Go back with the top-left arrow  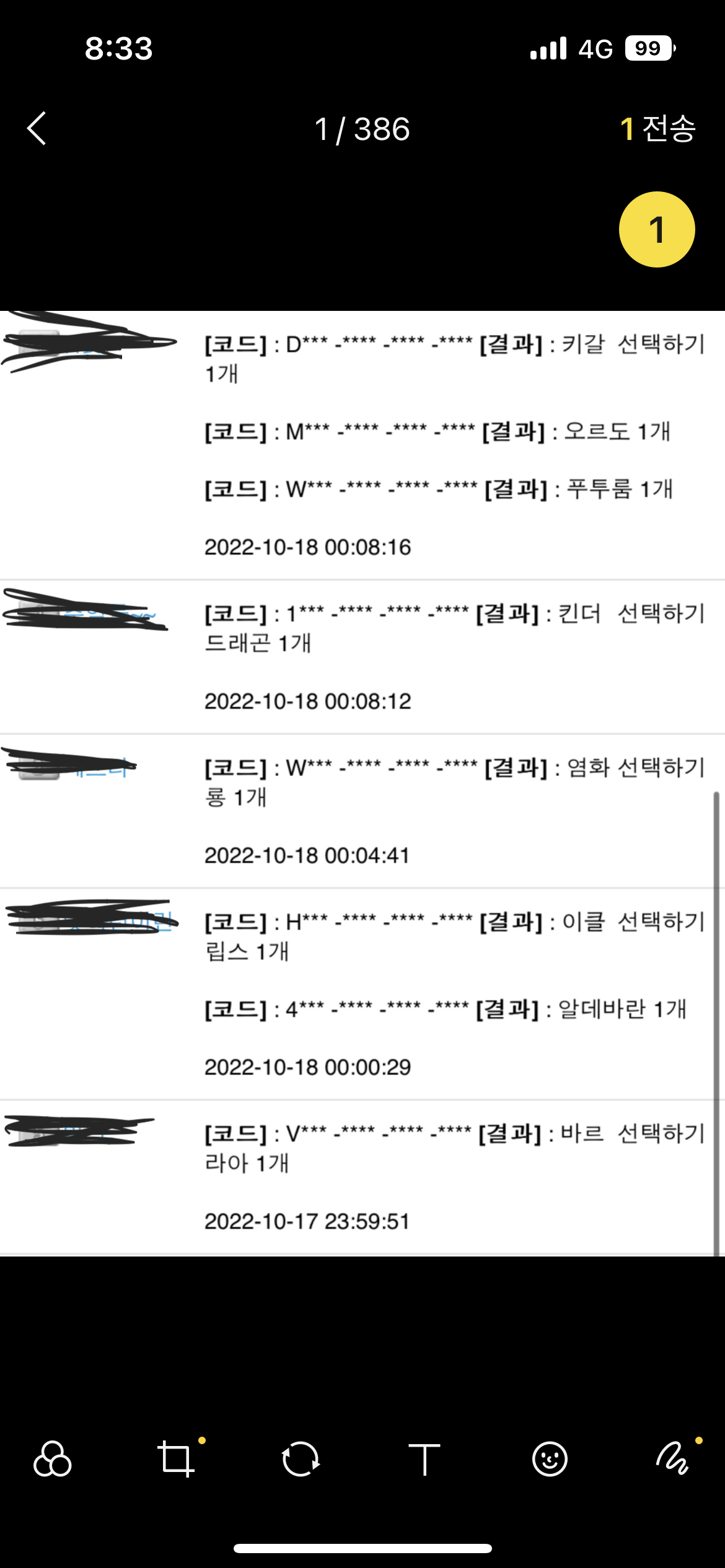tap(37, 129)
